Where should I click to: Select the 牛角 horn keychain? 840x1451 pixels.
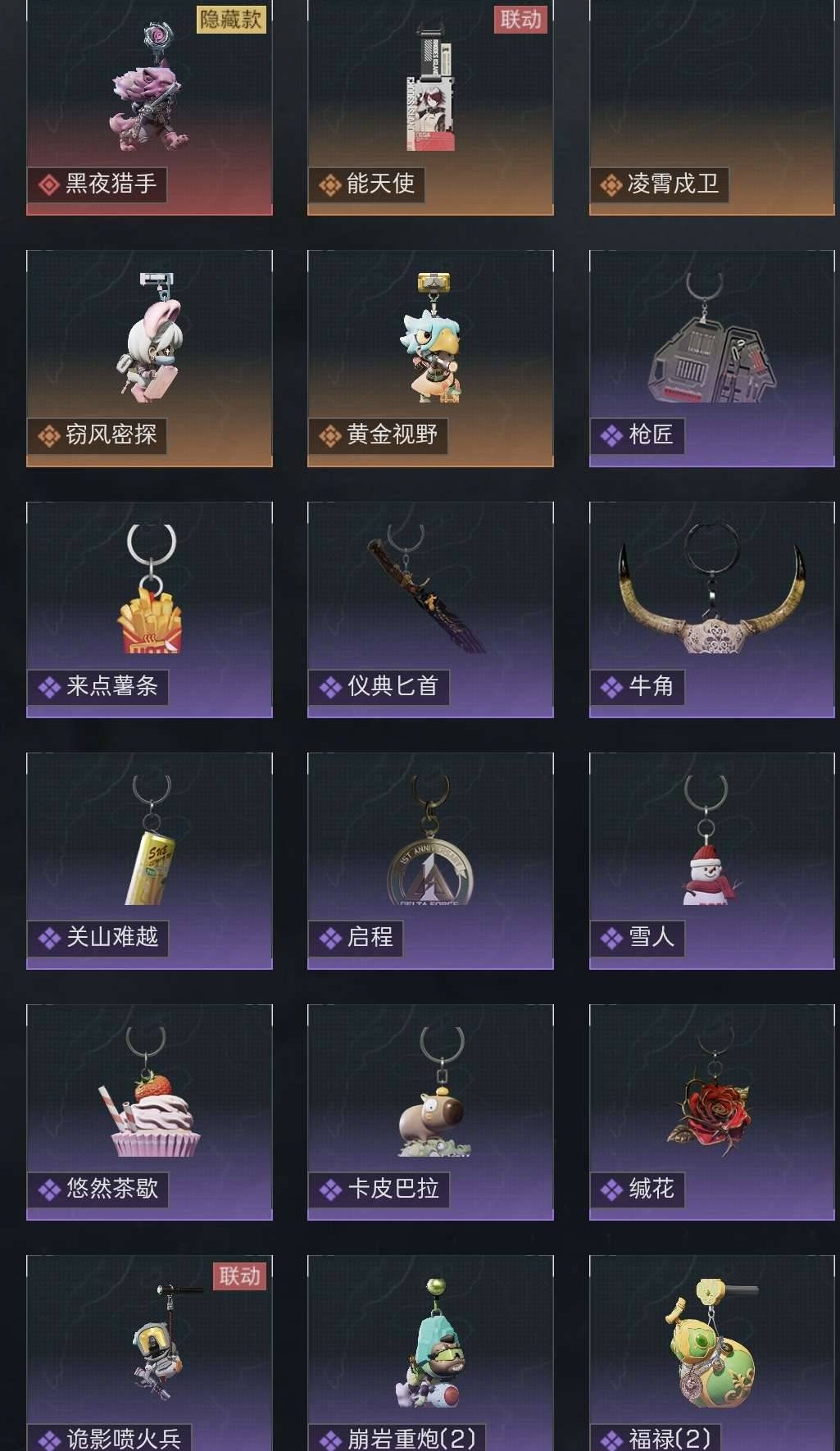pos(711,609)
